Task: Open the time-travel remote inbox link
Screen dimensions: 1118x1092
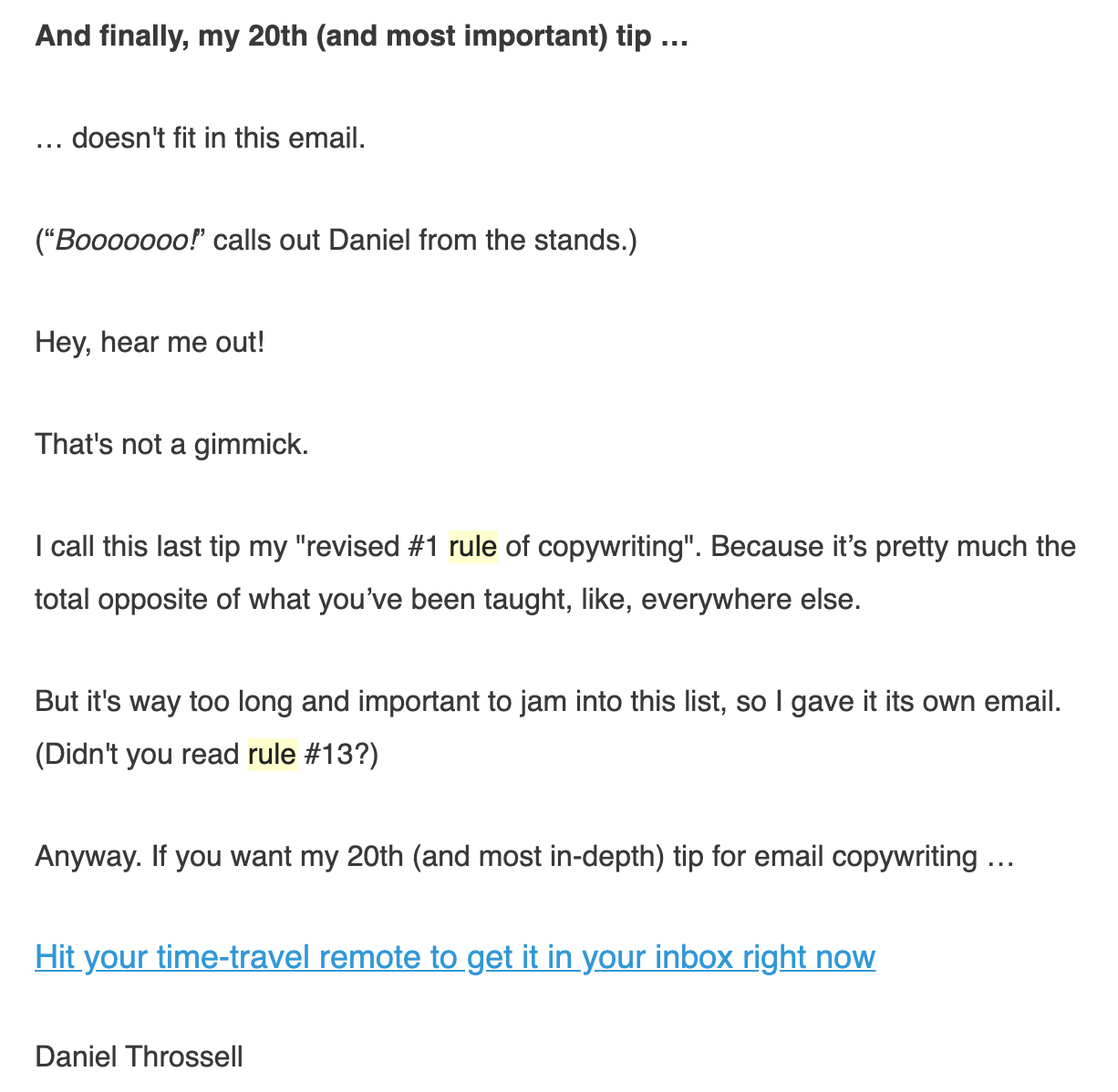Action: (455, 957)
